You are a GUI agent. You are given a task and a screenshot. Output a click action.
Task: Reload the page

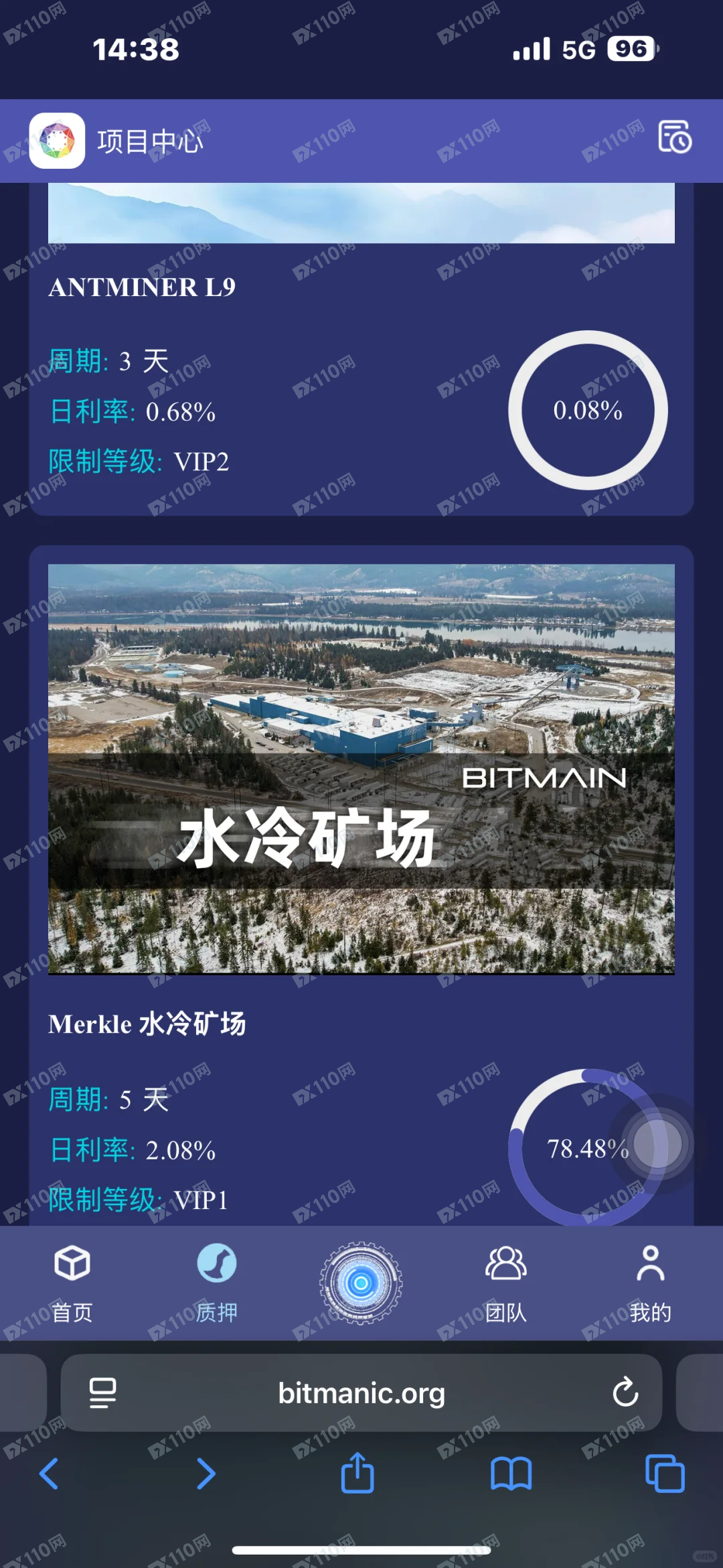(625, 1393)
